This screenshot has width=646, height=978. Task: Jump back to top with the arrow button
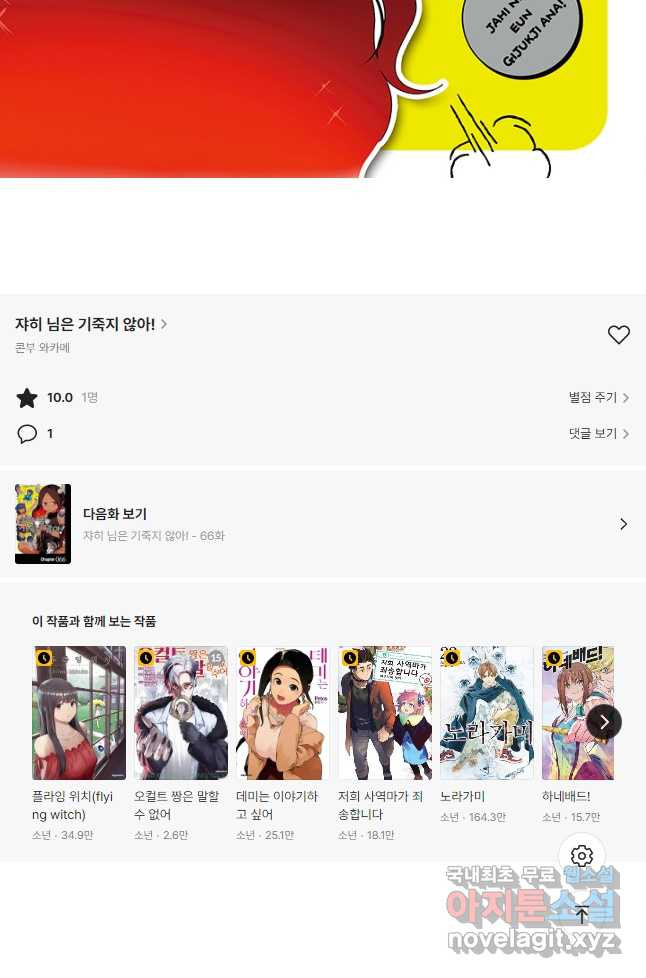tap(582, 913)
